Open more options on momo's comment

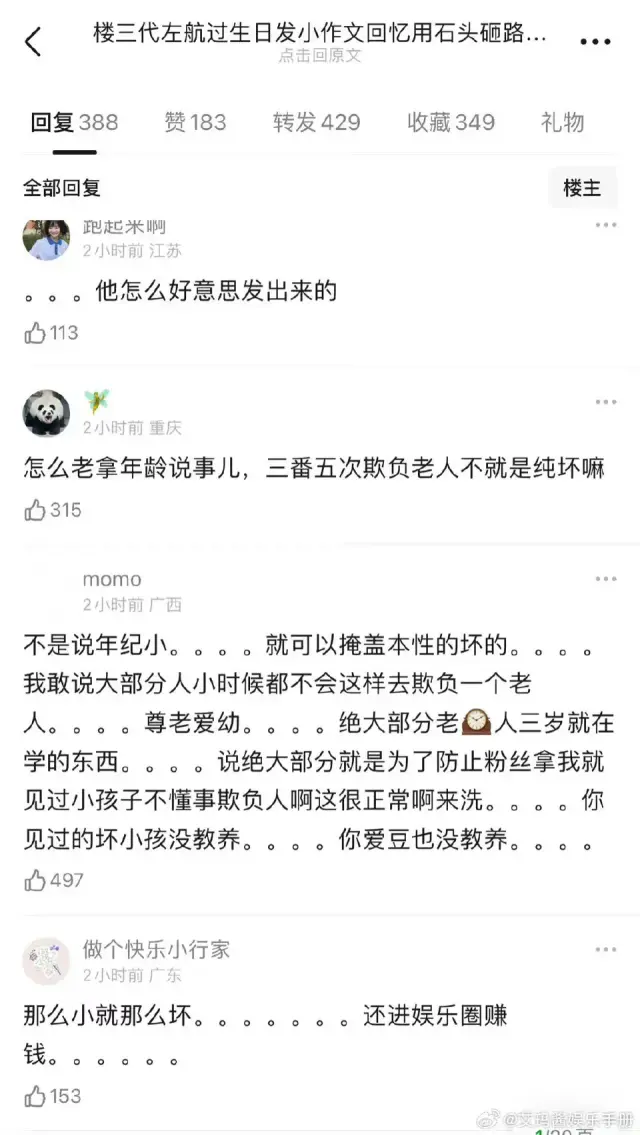tap(606, 579)
